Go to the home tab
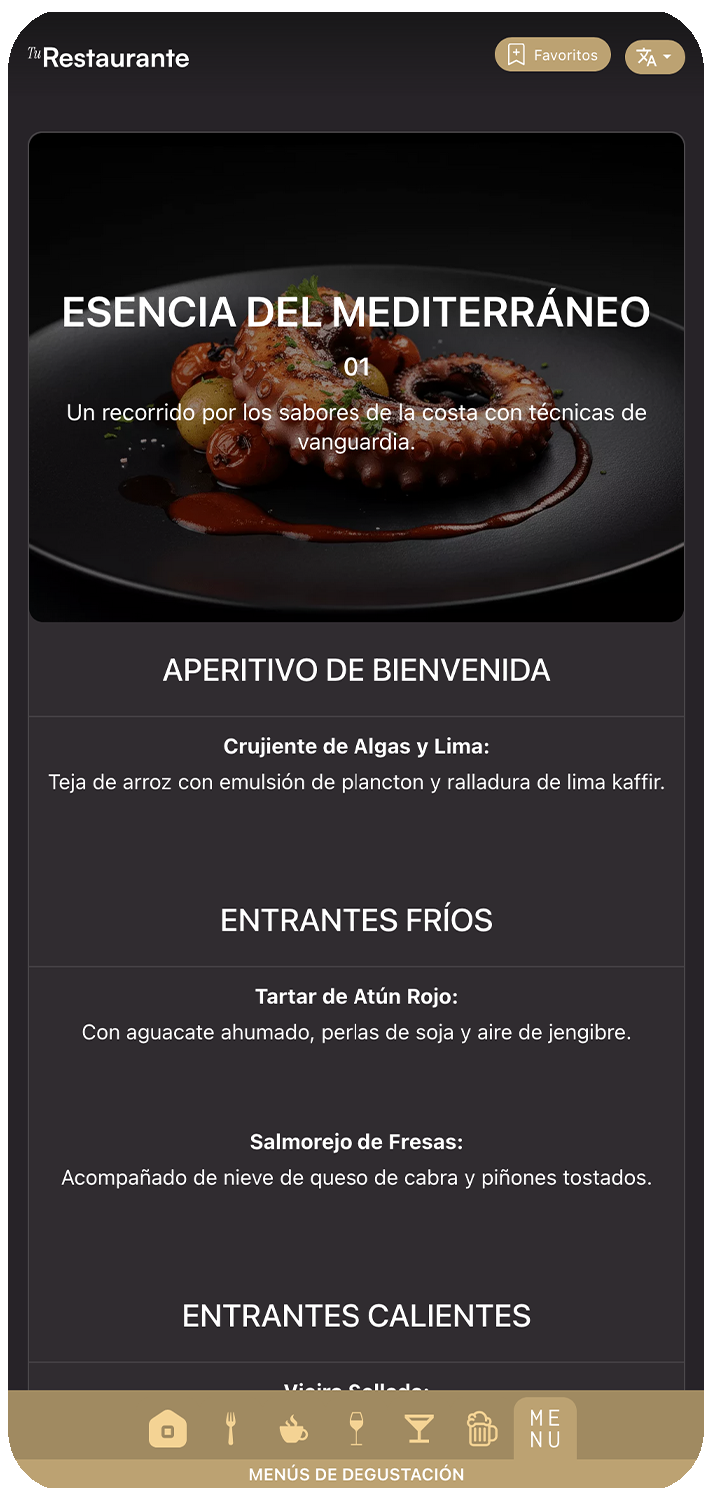This screenshot has width=712, height=1500. pyautogui.click(x=167, y=1429)
